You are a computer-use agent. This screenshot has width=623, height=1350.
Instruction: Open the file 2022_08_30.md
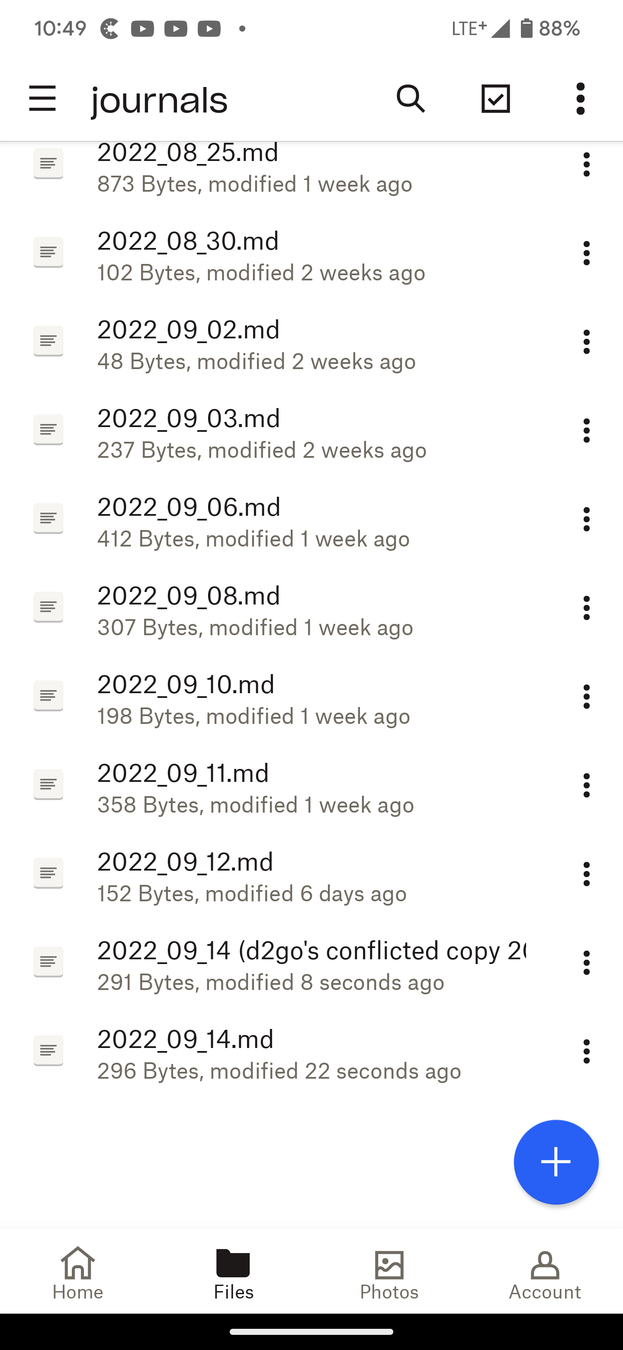[x=260, y=255]
